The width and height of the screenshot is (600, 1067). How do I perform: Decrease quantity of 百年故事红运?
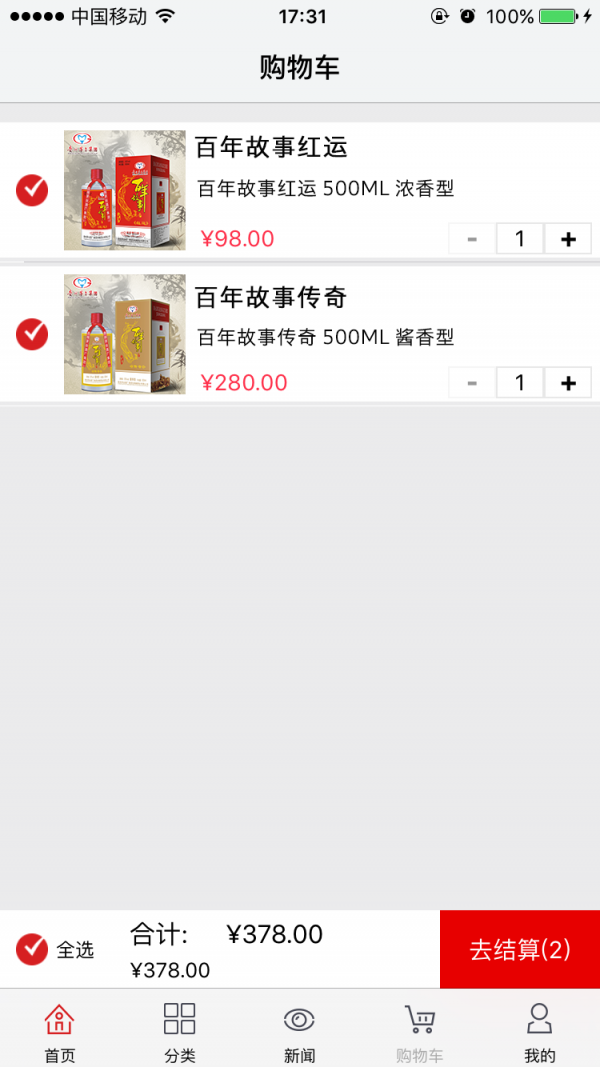(x=472, y=239)
